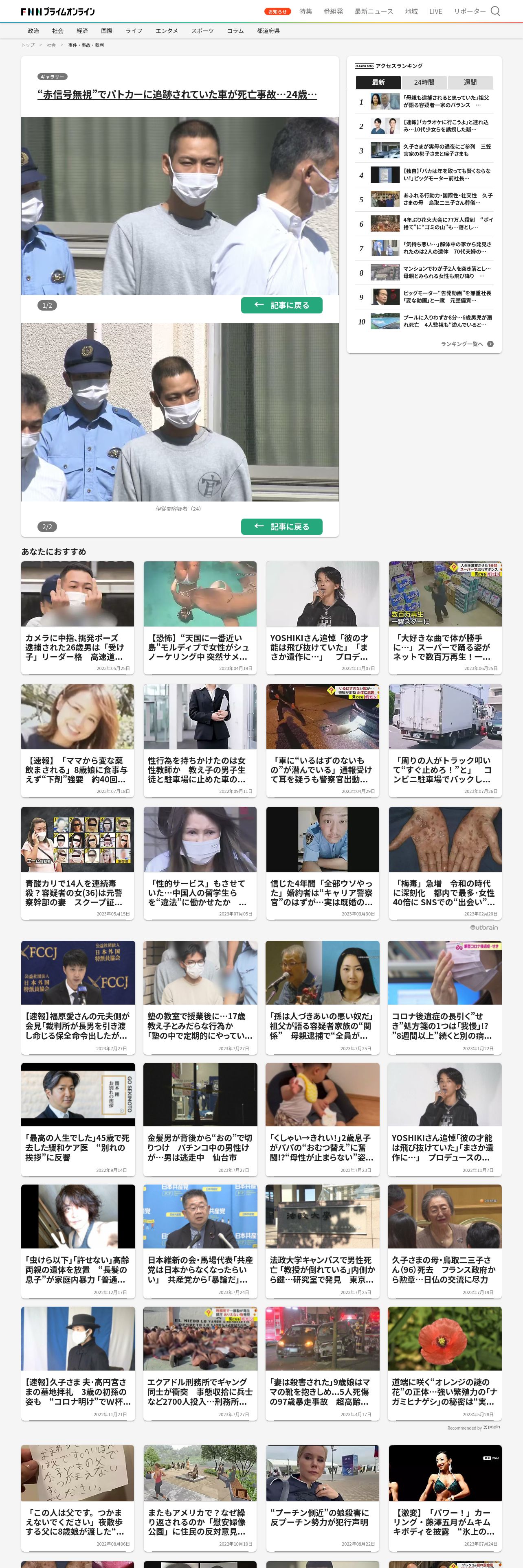The image size is (523, 1568).
Task: Open article about カメラに中指、挑発ポーズ
Action: coord(77,647)
